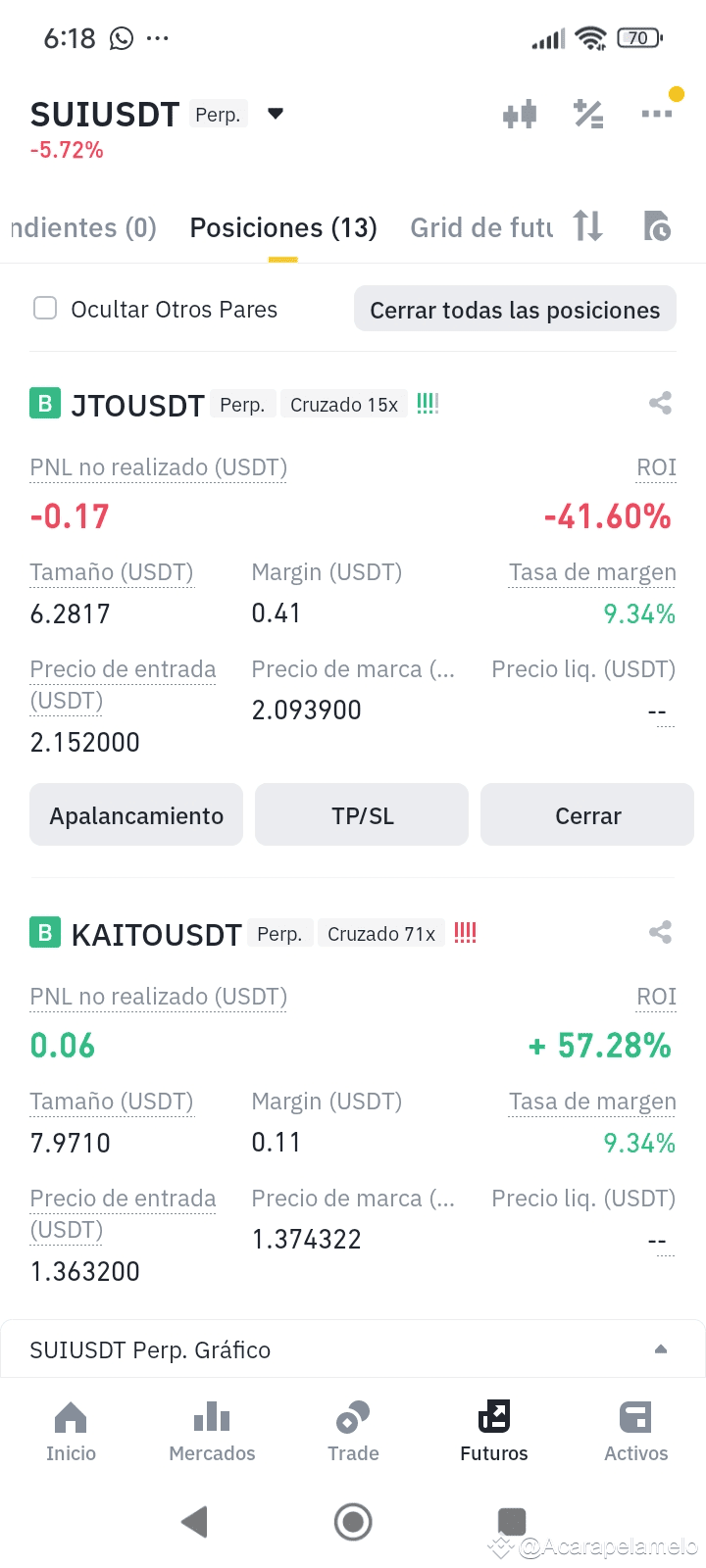Adjust Apalancamiento for the JTOUSDT position

(x=136, y=815)
